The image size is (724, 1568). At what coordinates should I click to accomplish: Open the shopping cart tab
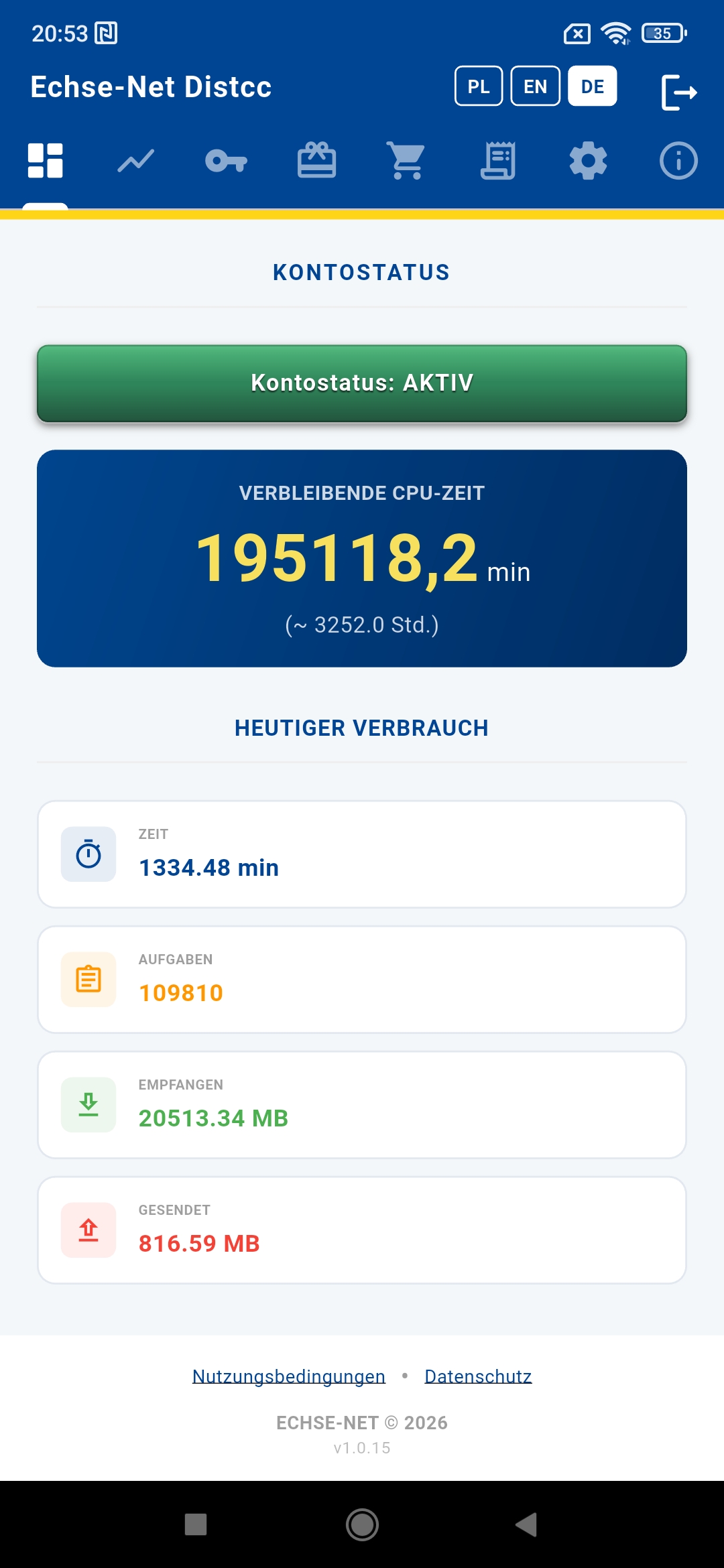[407, 161]
